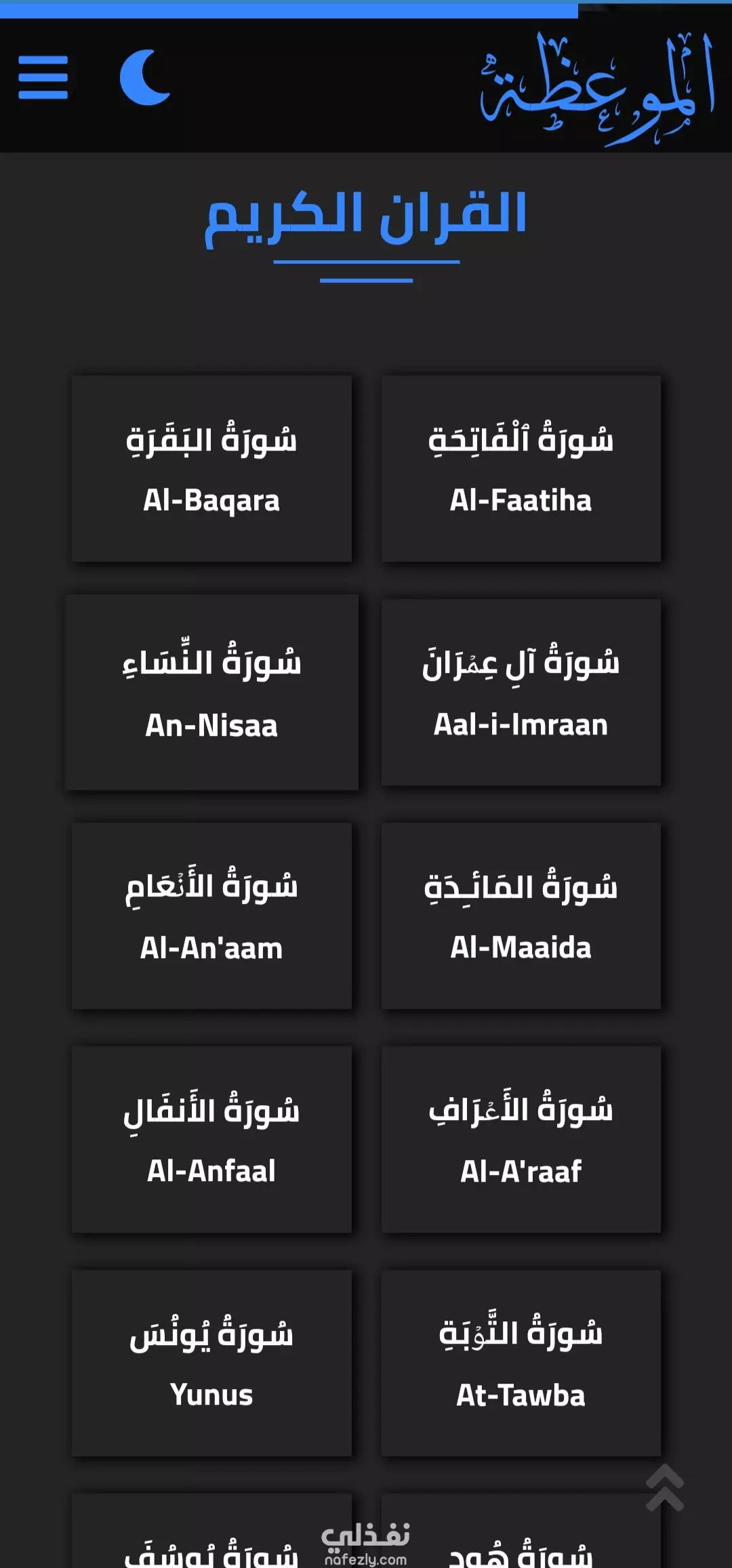Open Surah At-Tawba

pos(521,1363)
